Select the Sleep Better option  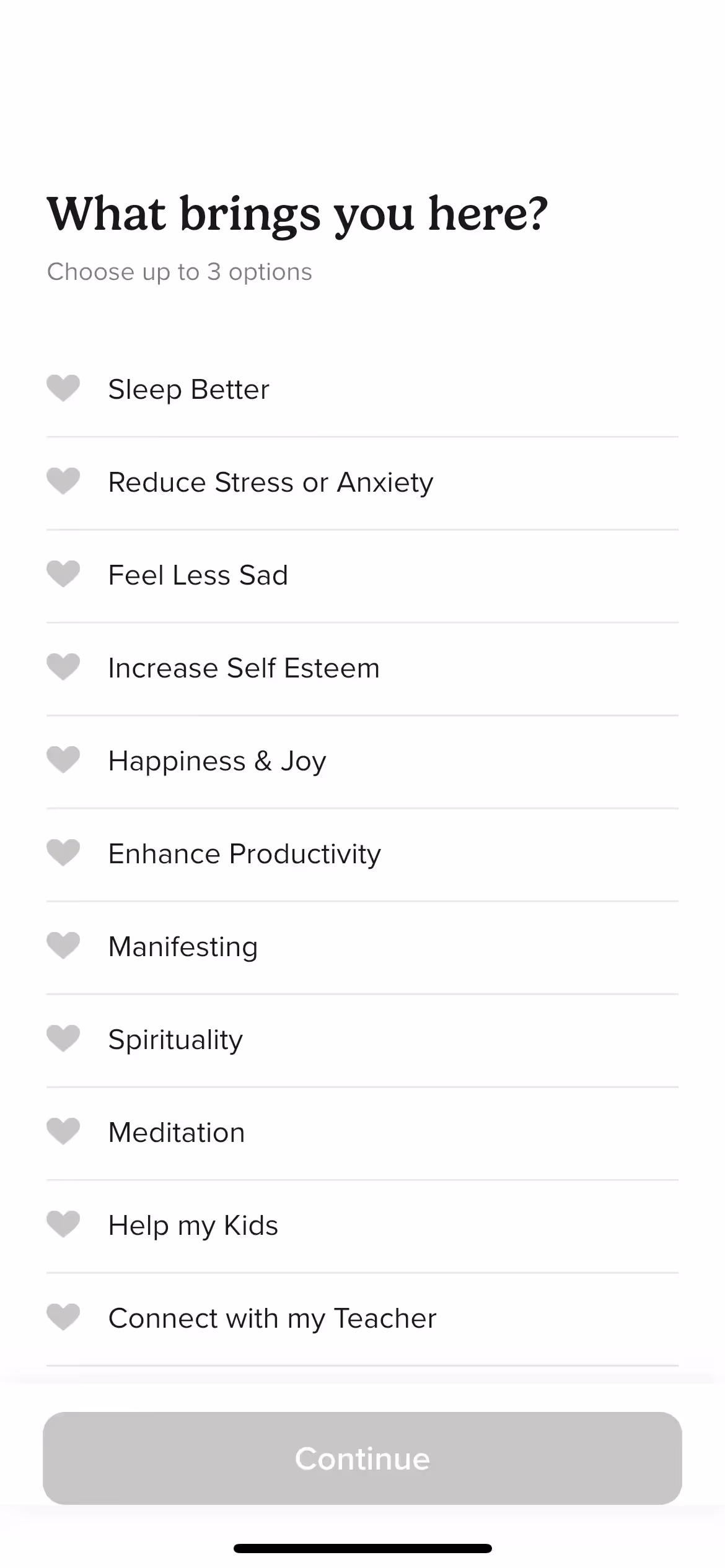[x=188, y=390]
